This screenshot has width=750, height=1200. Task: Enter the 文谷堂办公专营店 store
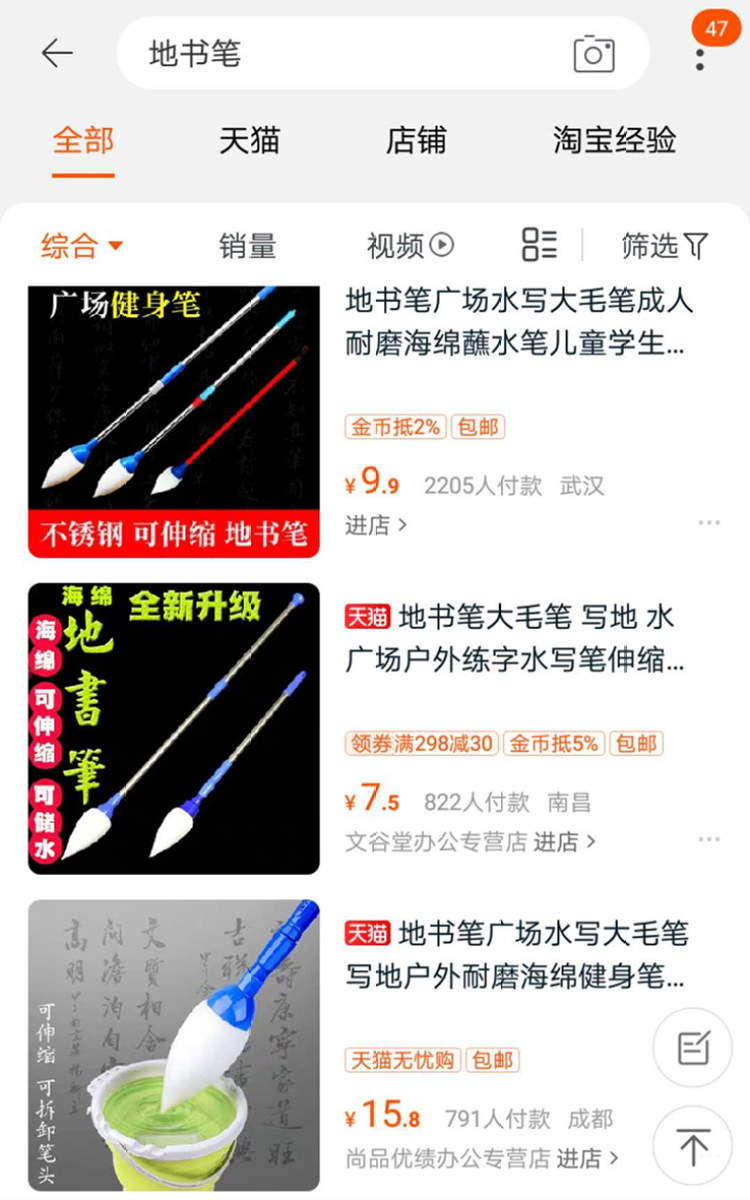pos(471,842)
